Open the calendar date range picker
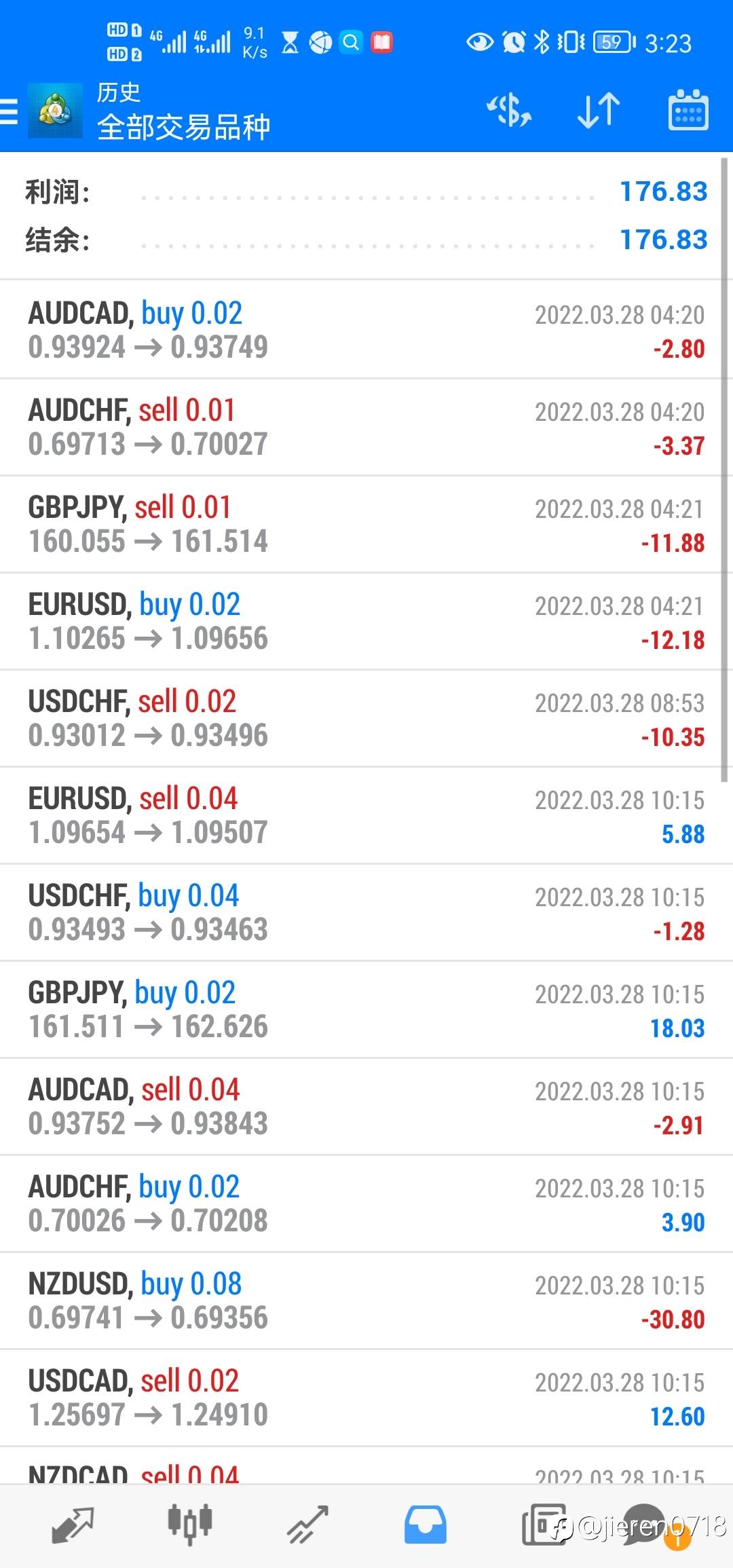733x1568 pixels. (688, 111)
